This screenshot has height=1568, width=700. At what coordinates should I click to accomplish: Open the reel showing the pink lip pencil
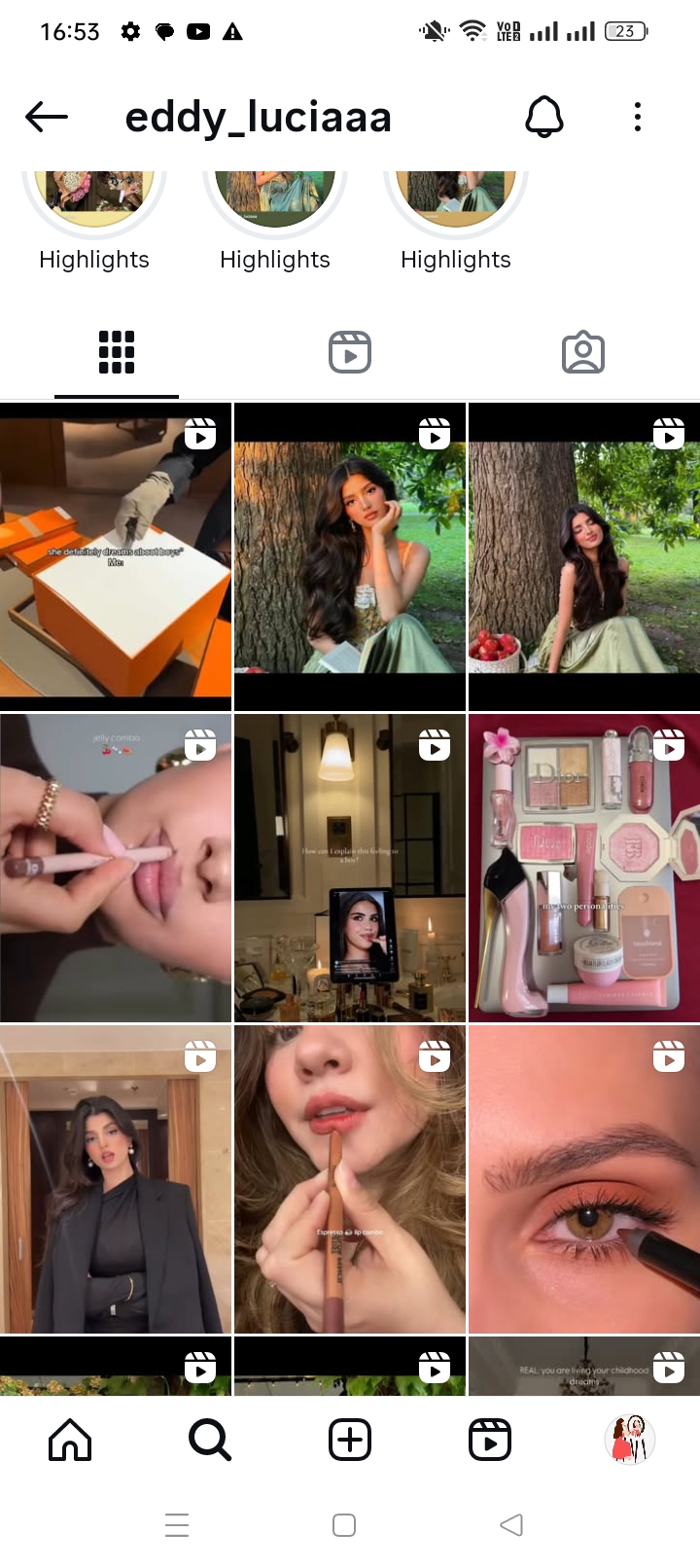coord(116,868)
